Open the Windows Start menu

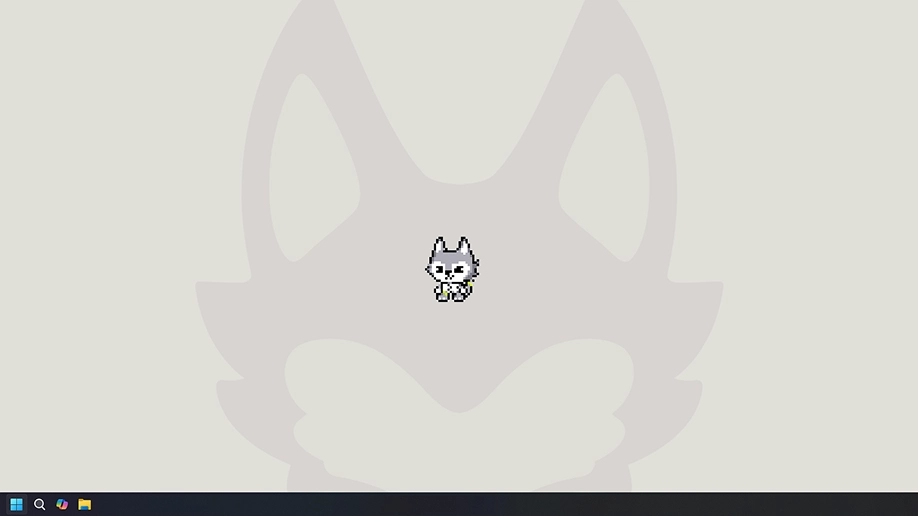click(16, 504)
